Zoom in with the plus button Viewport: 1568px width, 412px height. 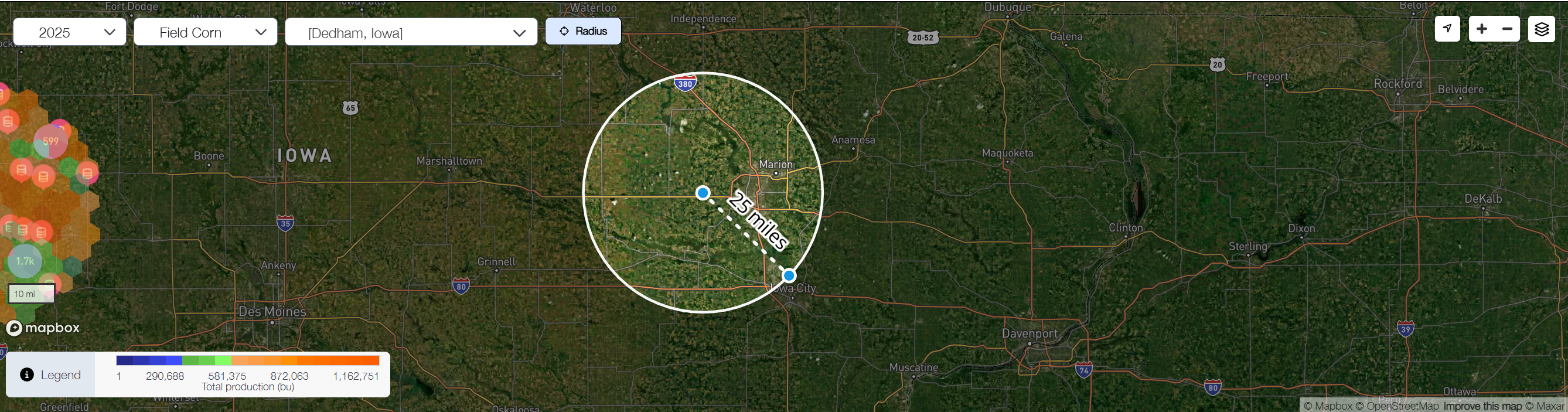1481,29
